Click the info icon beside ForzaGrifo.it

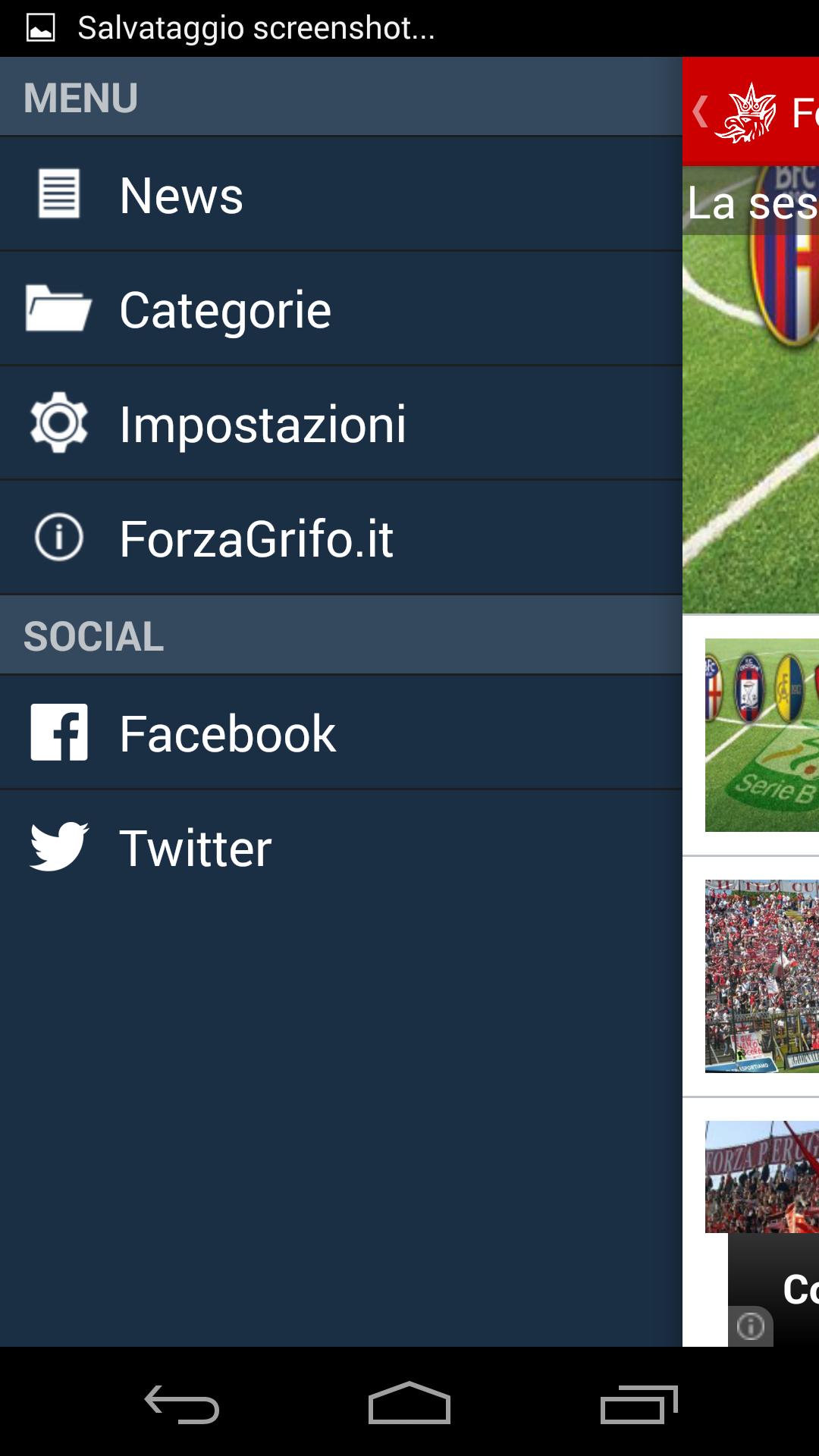pyautogui.click(x=61, y=538)
